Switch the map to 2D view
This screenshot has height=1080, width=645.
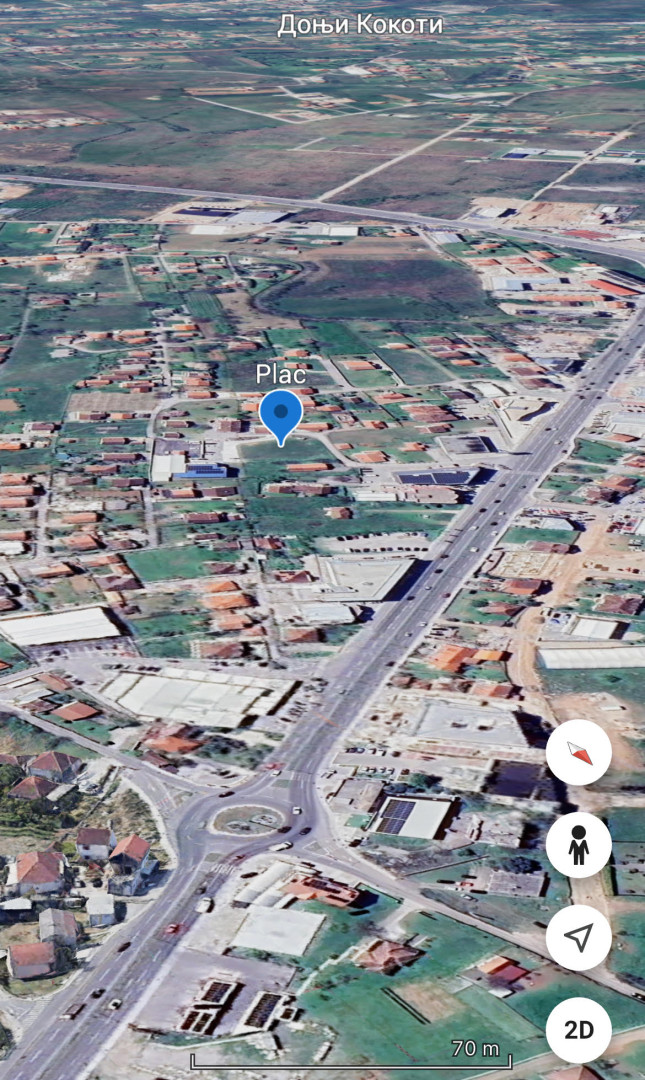coord(579,1029)
